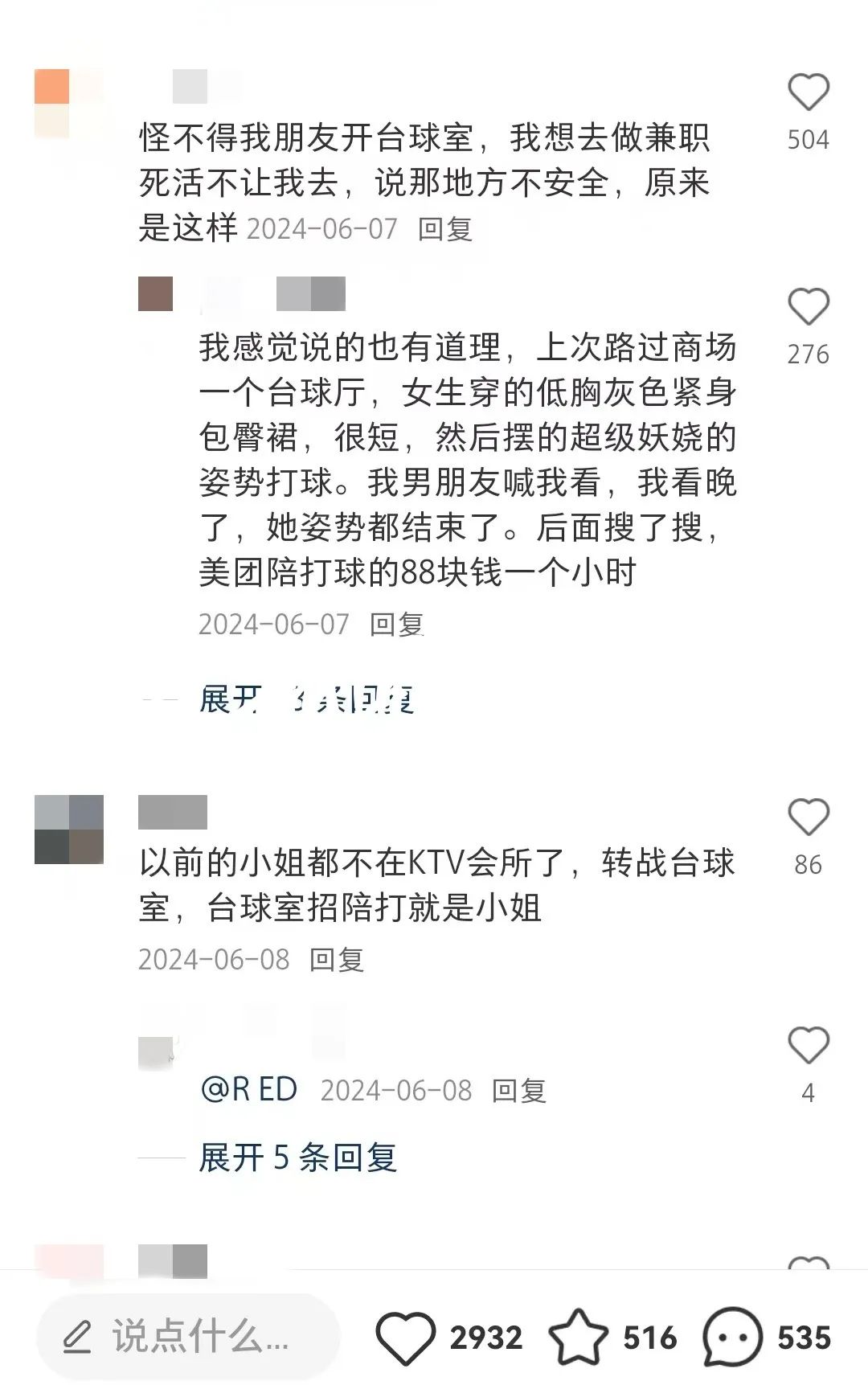Open the avatar of the 86-like commenter
This screenshot has height=1385, width=868.
point(68,828)
